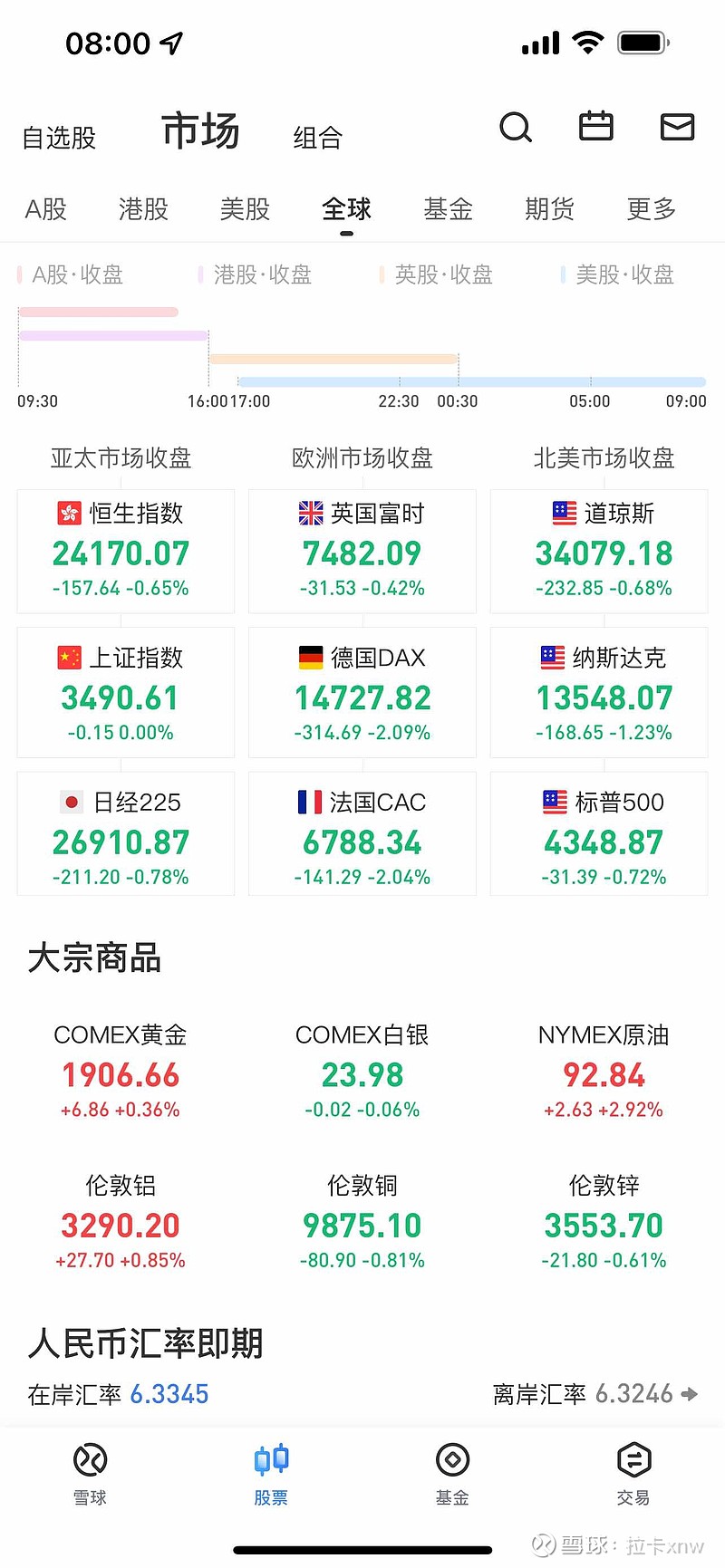The image size is (725, 1568).
Task: Select the 美股 market tab
Action: click(x=246, y=209)
